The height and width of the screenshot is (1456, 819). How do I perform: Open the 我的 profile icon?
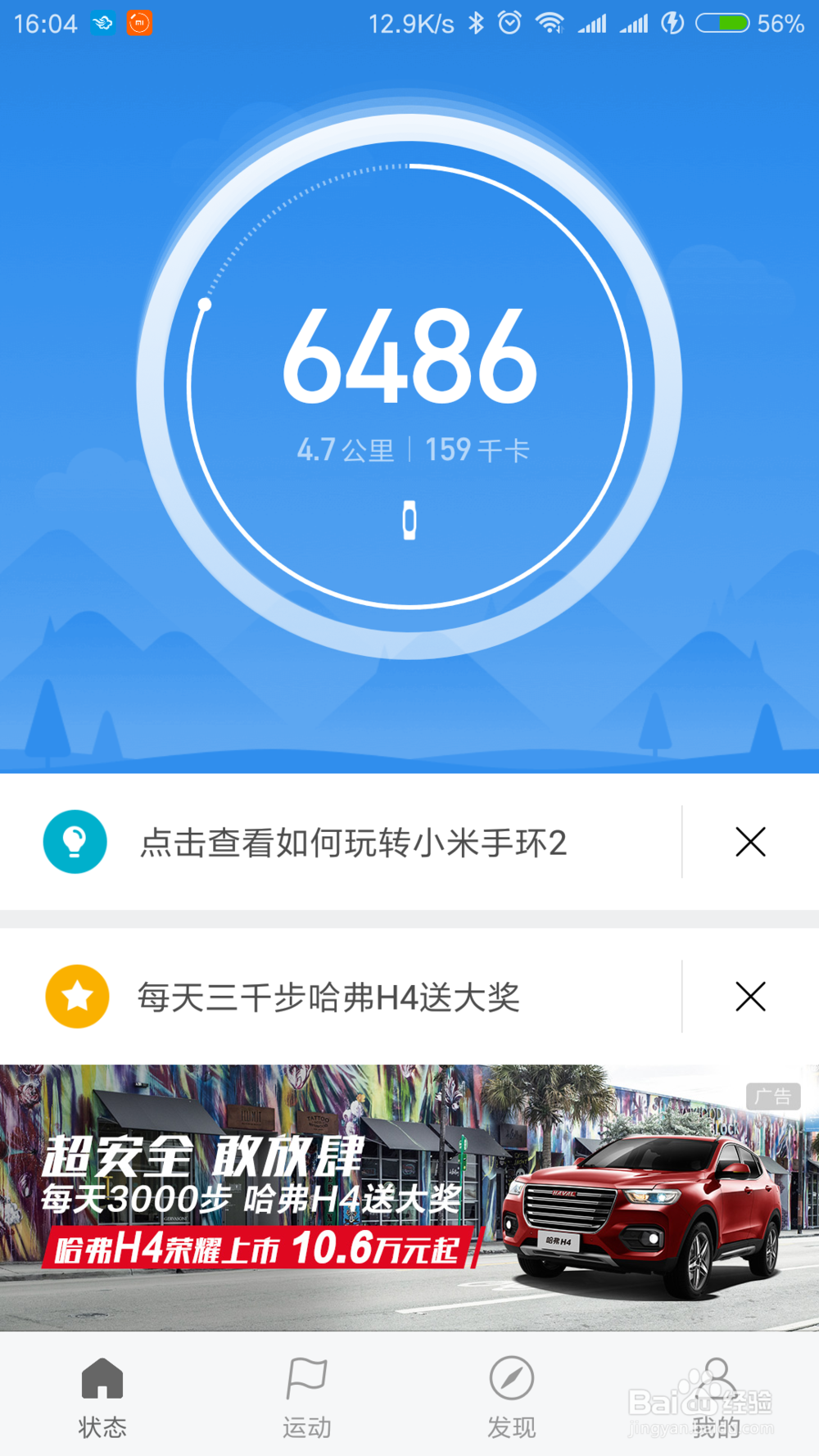tap(714, 1380)
